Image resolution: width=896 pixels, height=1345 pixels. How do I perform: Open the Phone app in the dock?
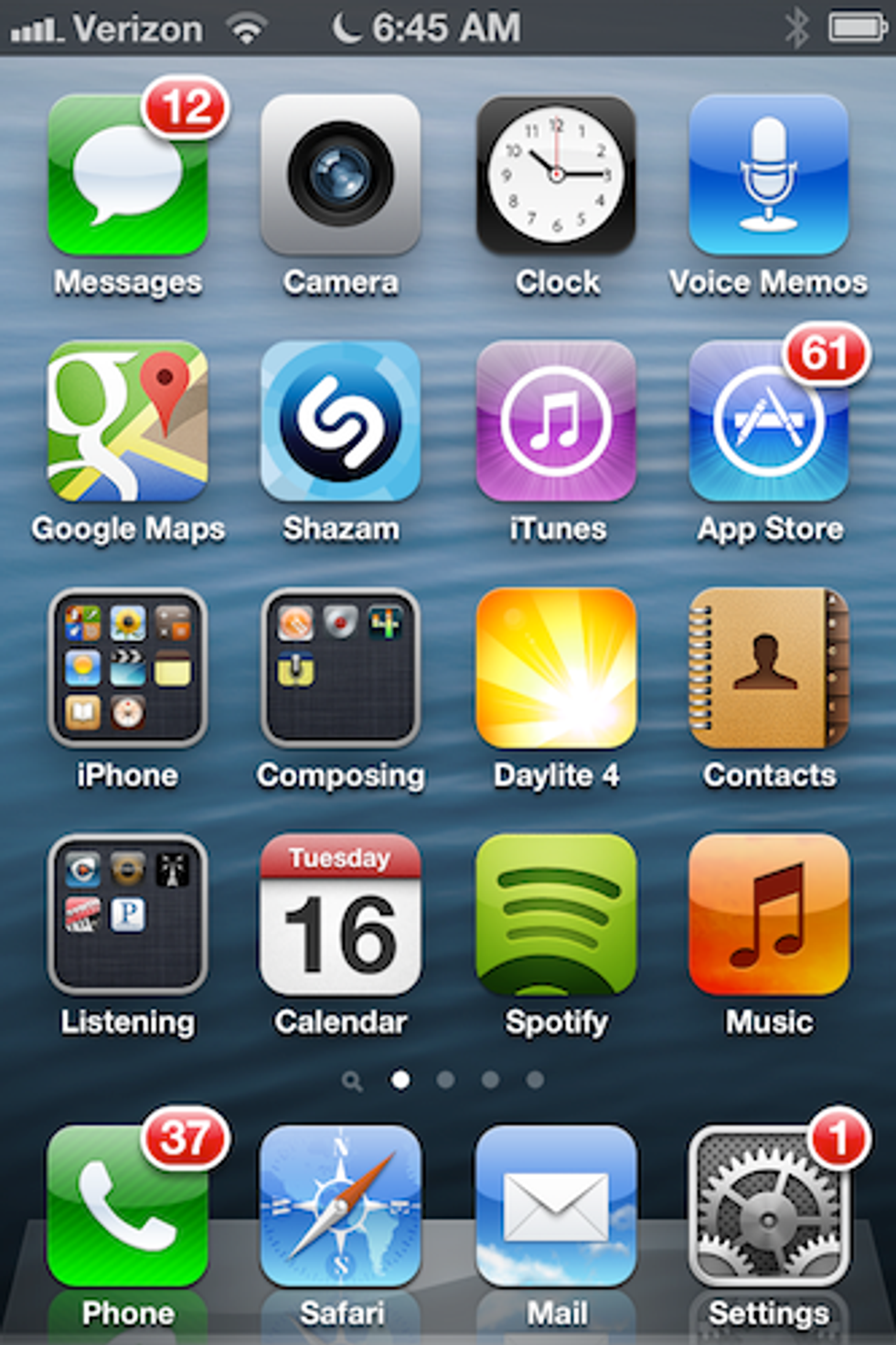coord(127,1207)
